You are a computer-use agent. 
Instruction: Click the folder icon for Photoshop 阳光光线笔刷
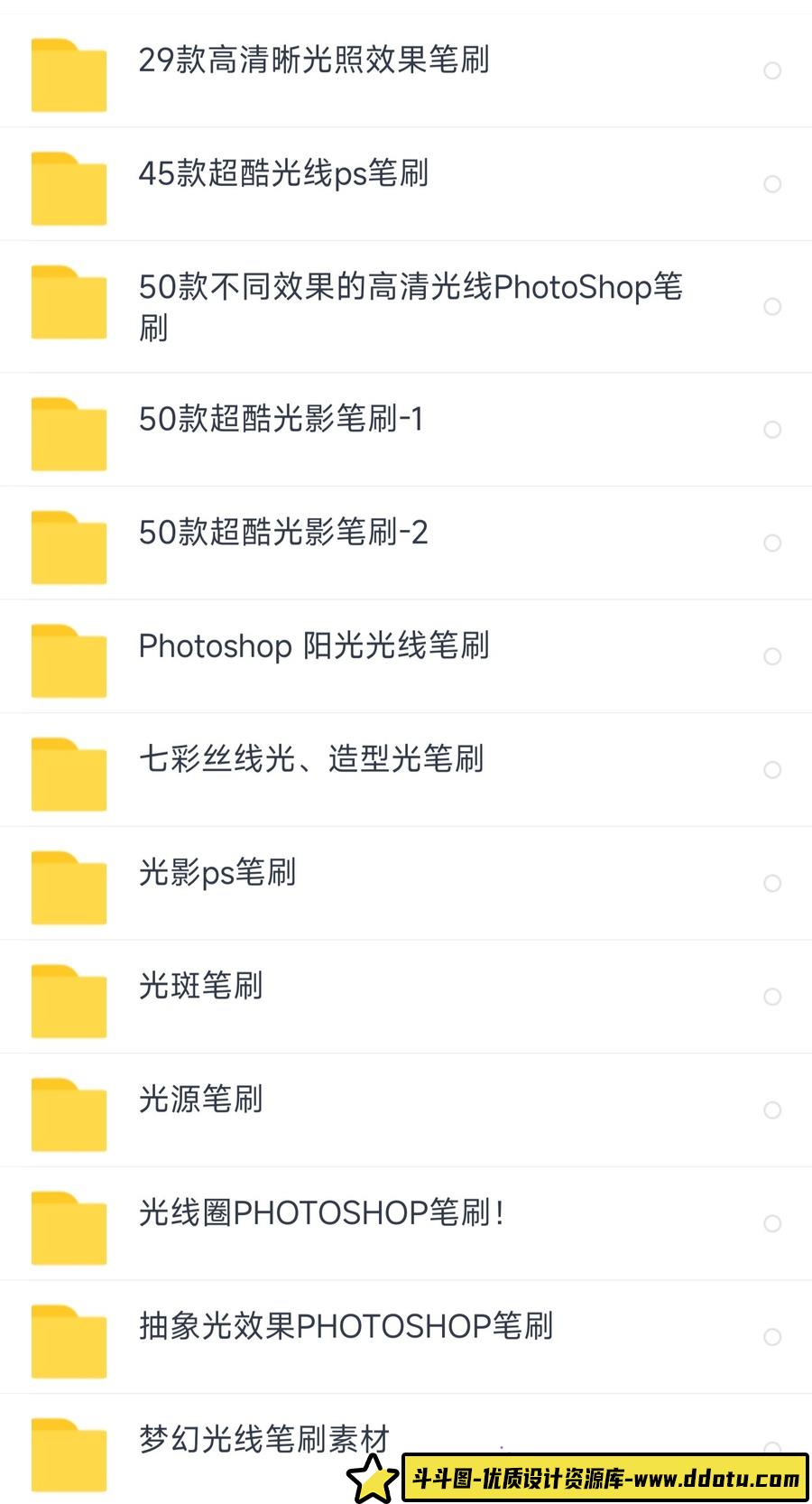point(69,656)
